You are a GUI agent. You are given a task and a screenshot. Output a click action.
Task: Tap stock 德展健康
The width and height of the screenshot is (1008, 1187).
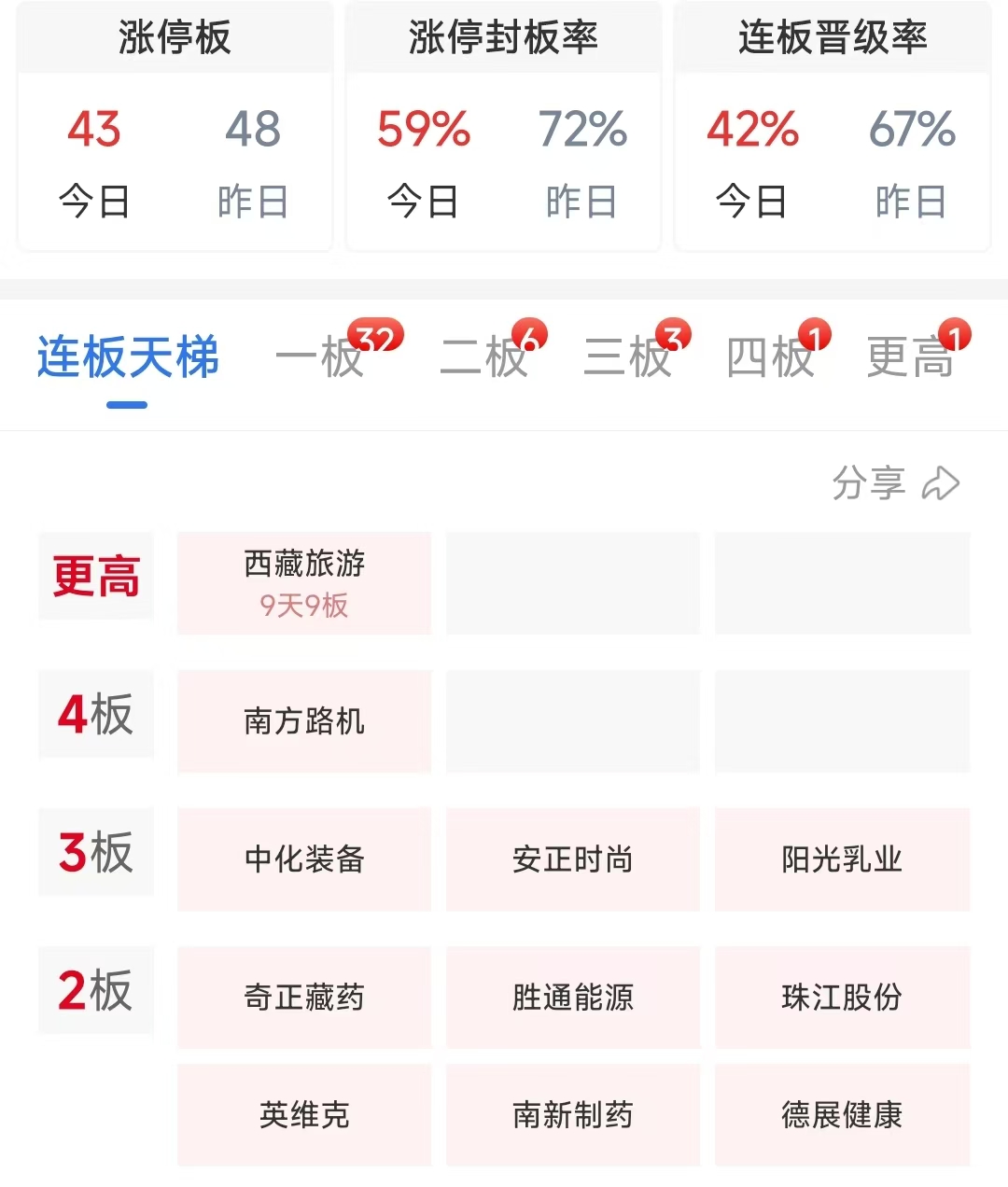point(843,1115)
